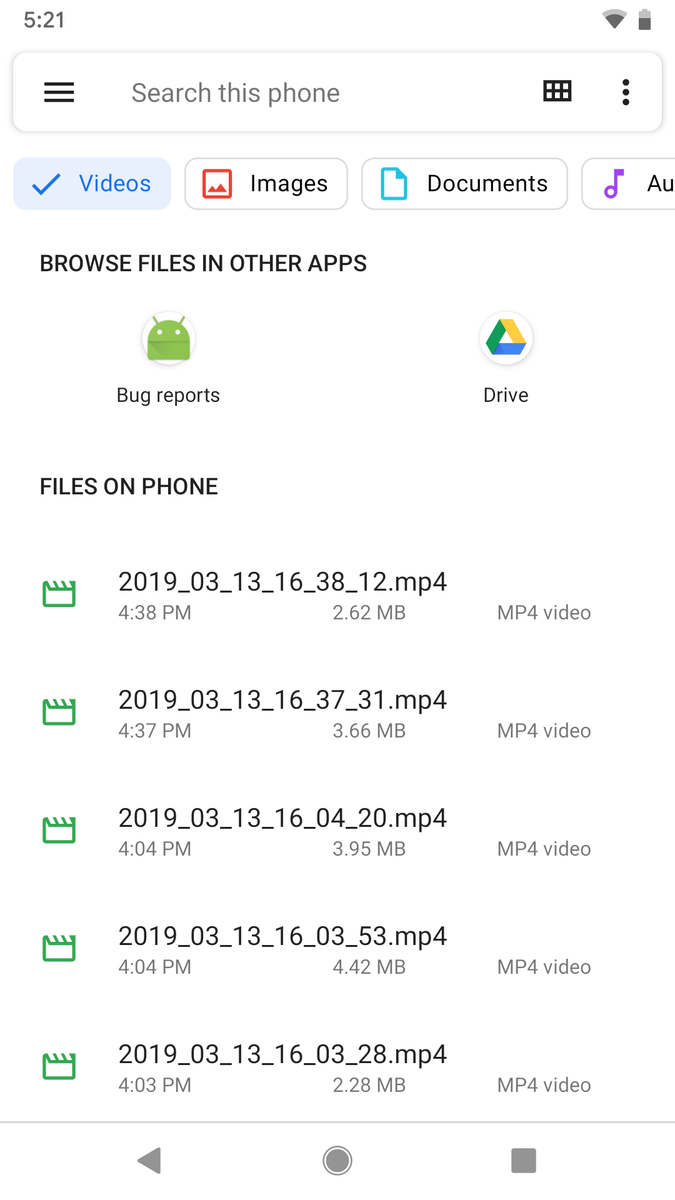Deselect the Videos filter chip
The image size is (675, 1200).
click(x=92, y=184)
